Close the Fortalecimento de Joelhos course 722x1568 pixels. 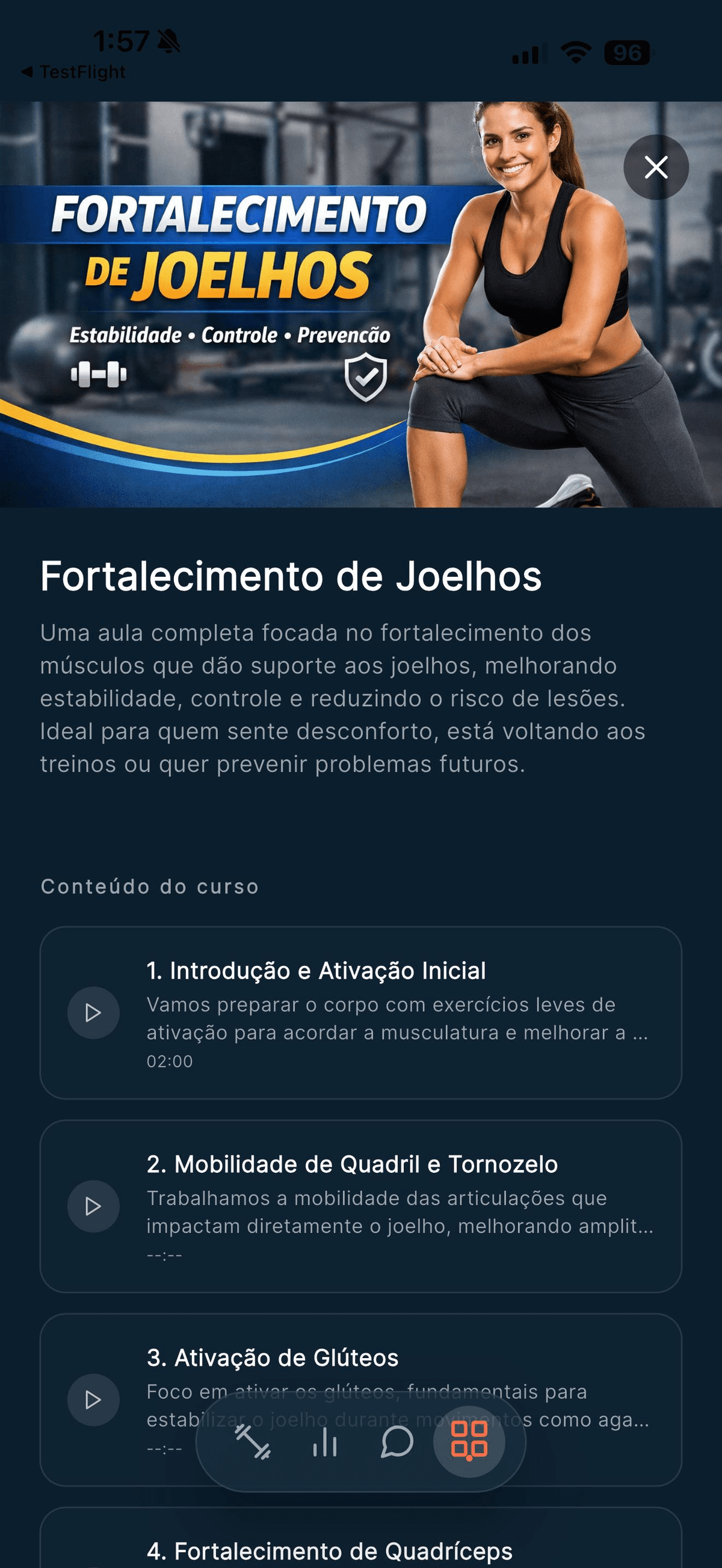[x=656, y=167]
